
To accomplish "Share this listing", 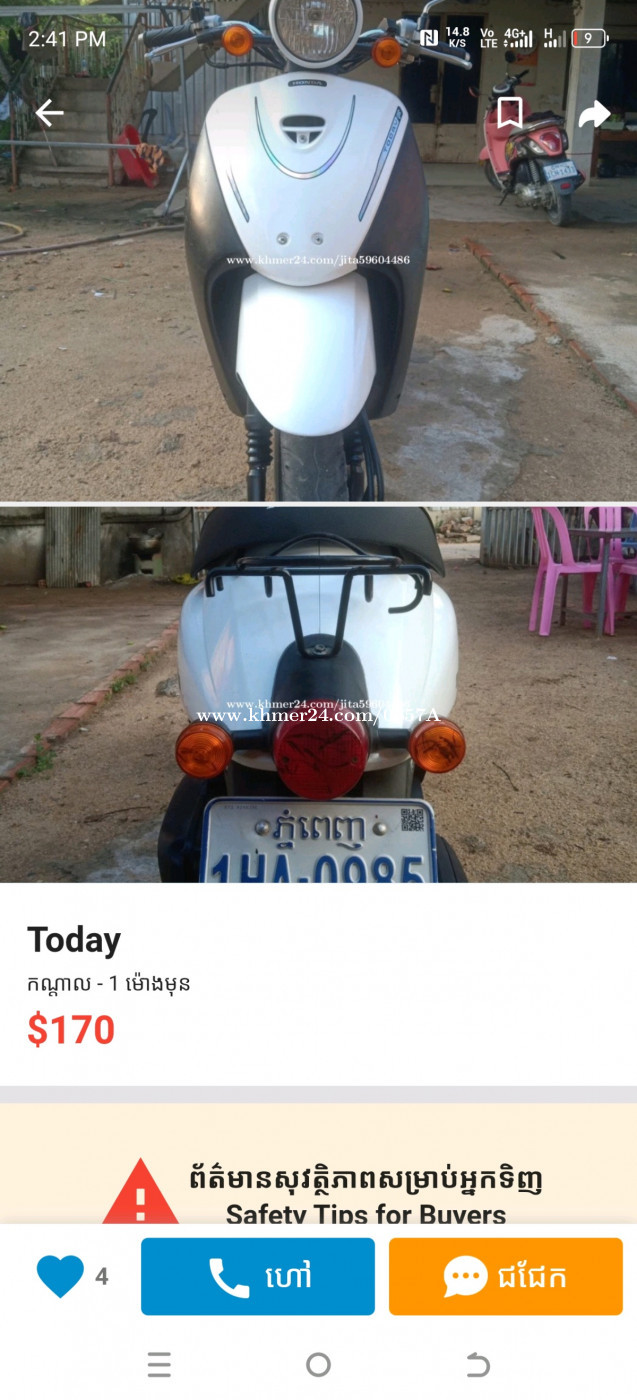I will (x=594, y=114).
